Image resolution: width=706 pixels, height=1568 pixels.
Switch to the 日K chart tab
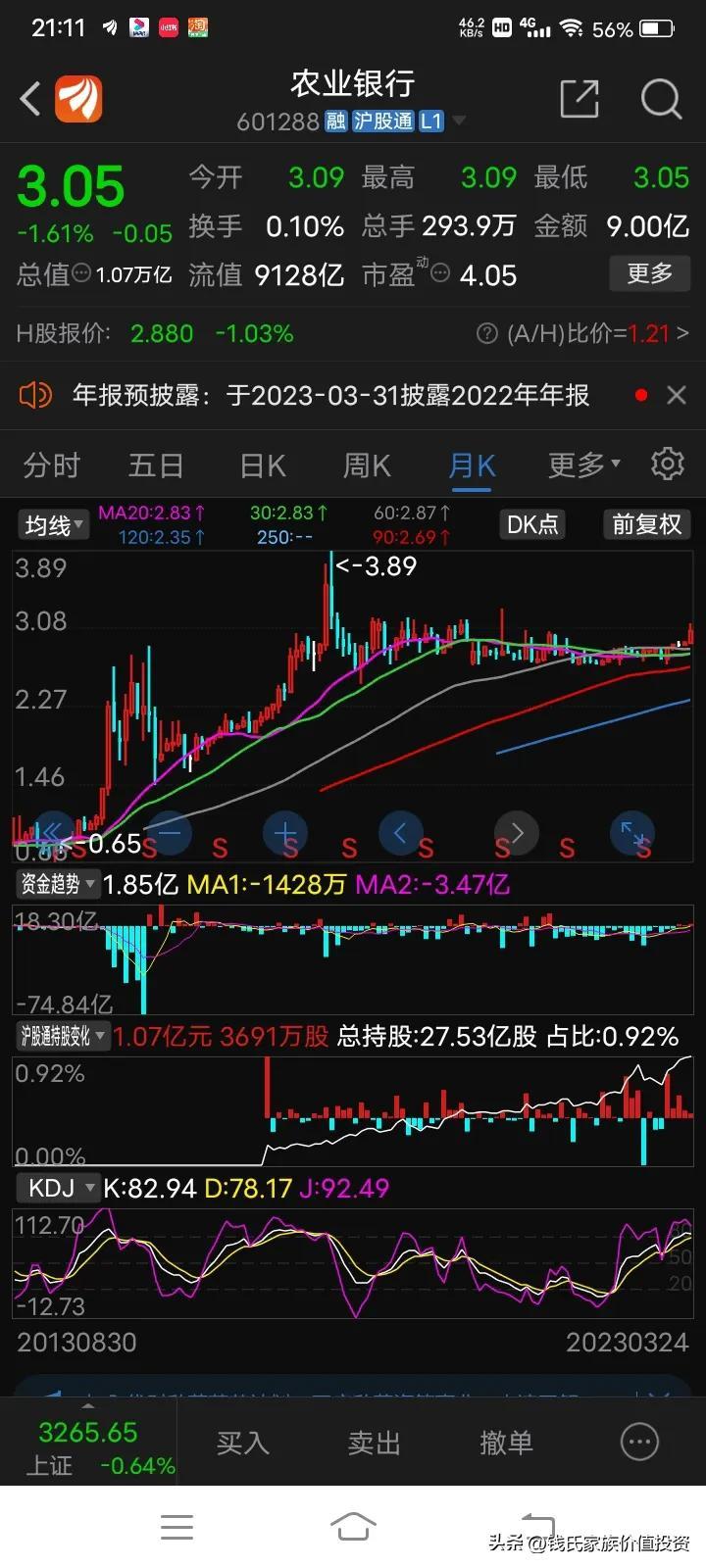[x=263, y=465]
